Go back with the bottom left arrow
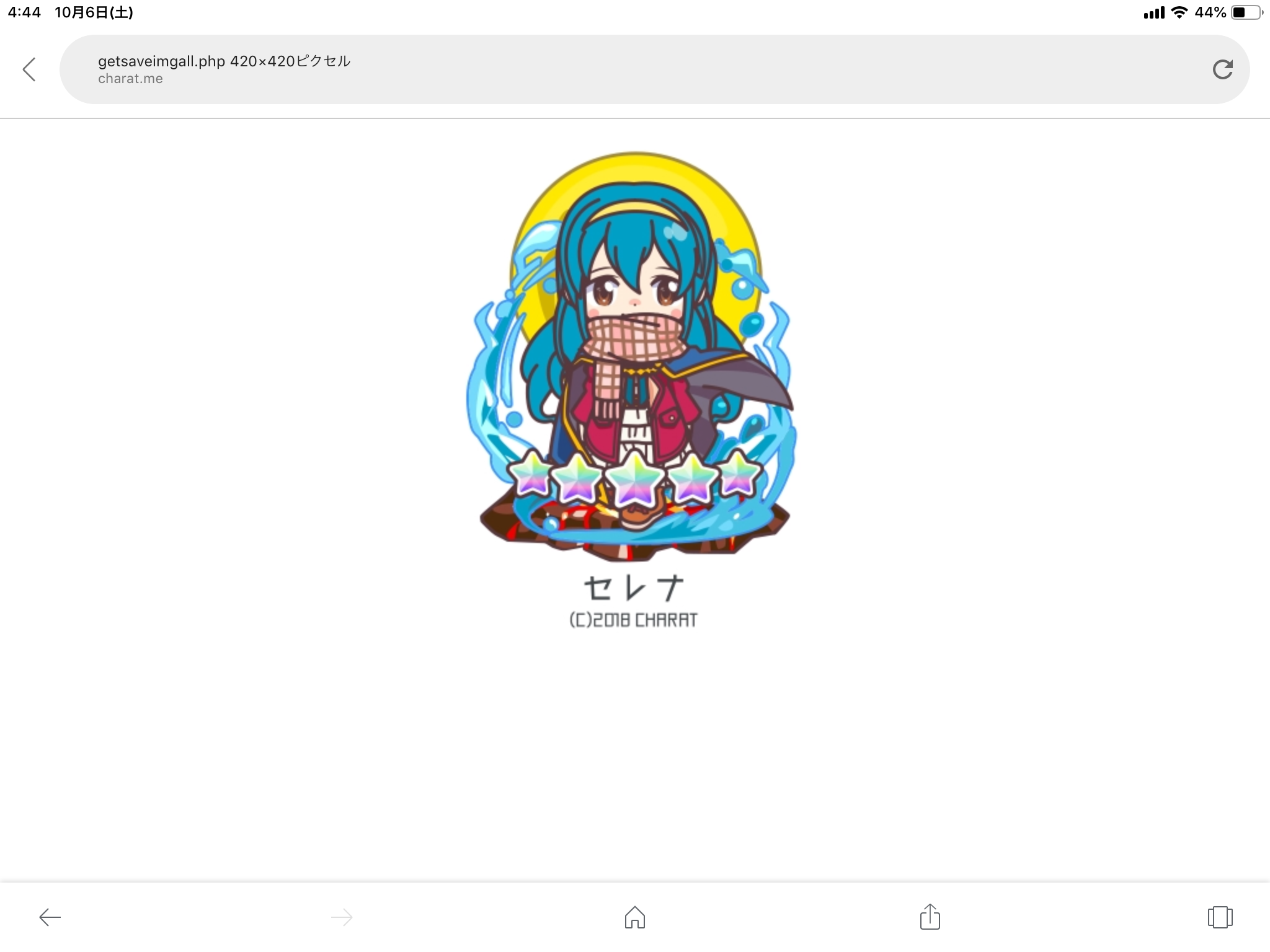 point(50,917)
